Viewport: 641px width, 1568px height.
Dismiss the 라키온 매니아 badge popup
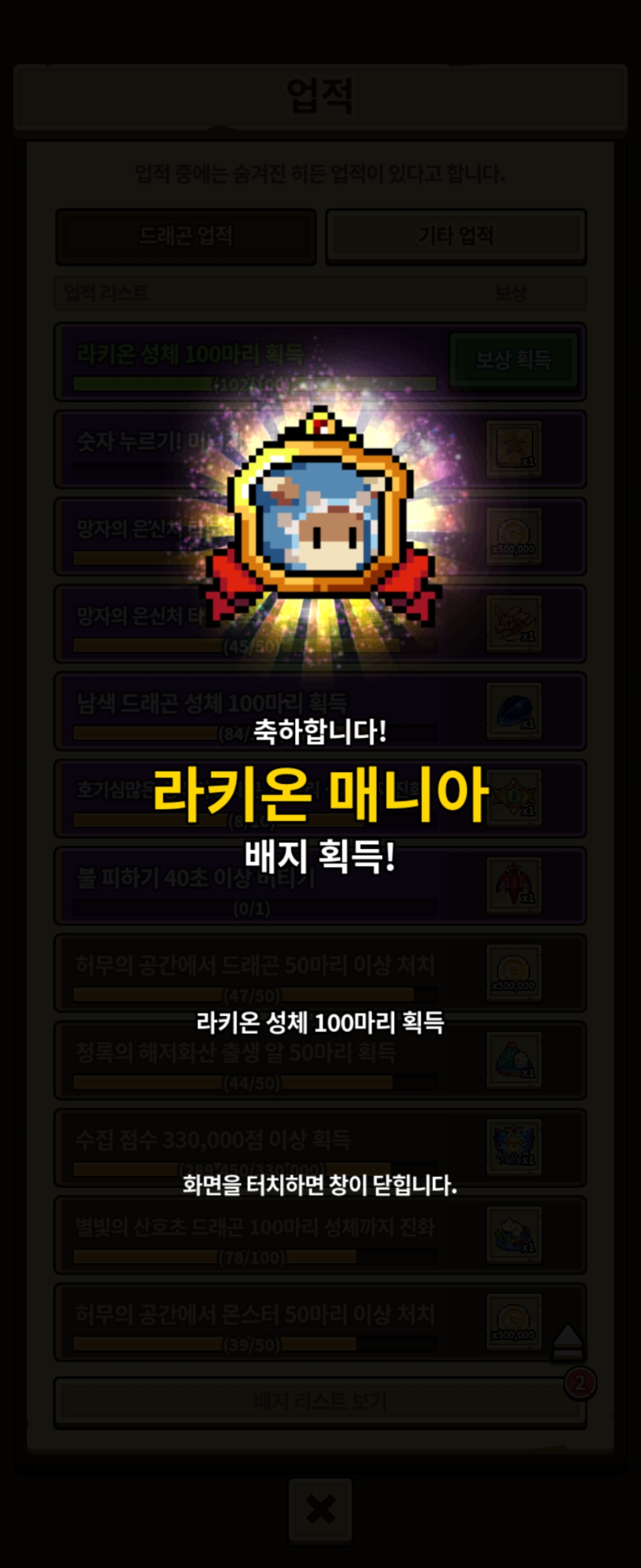(320, 1184)
